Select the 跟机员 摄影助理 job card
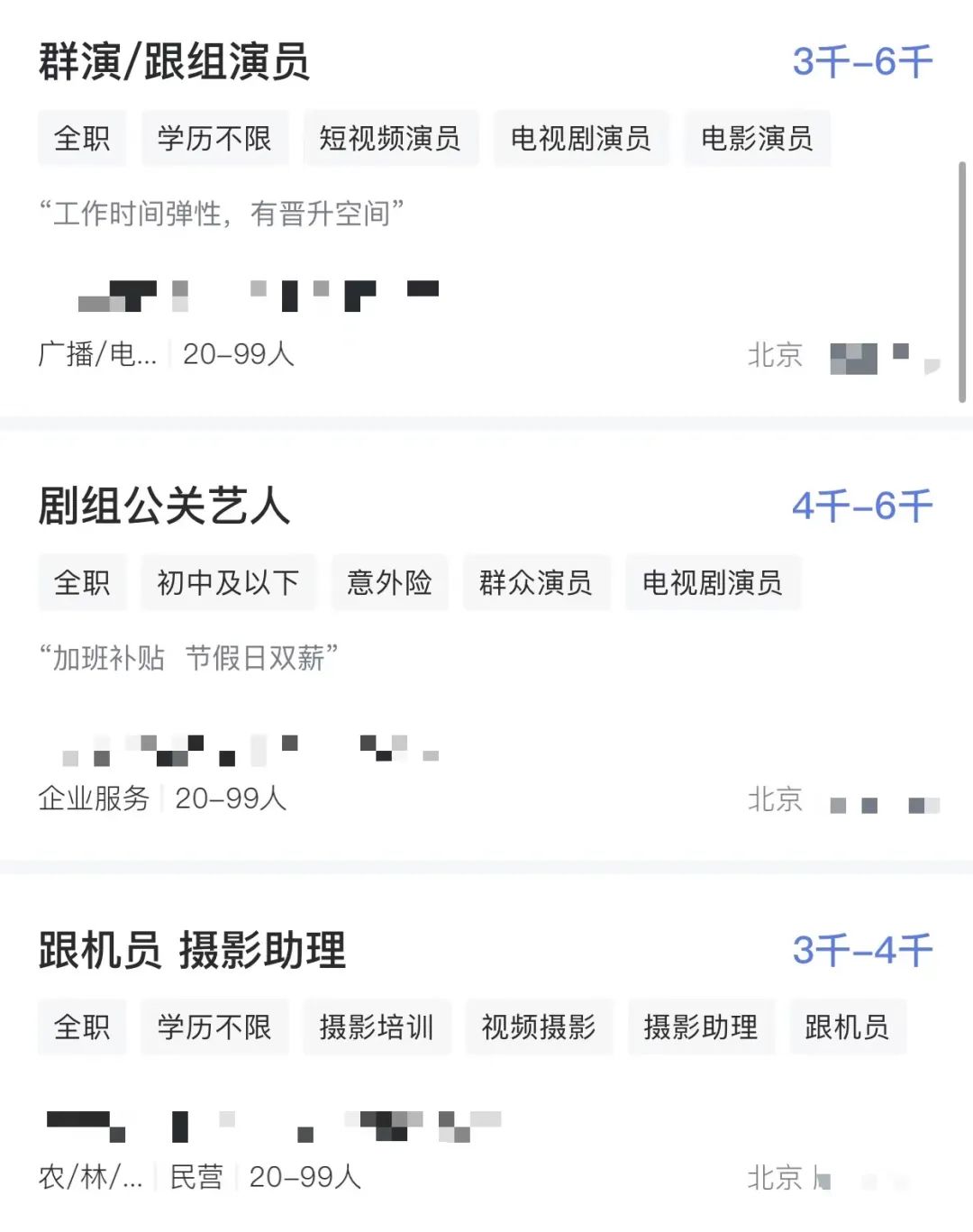The height and width of the screenshot is (1232, 973). tap(192, 951)
